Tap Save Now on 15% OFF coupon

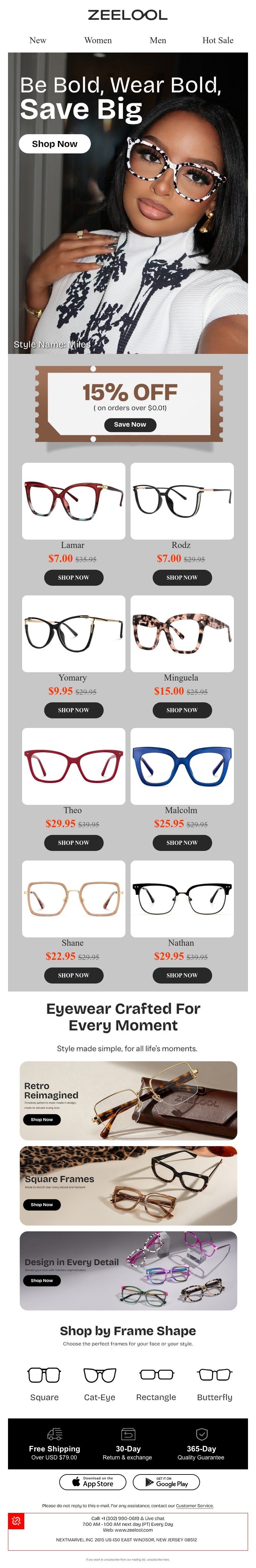click(x=130, y=424)
